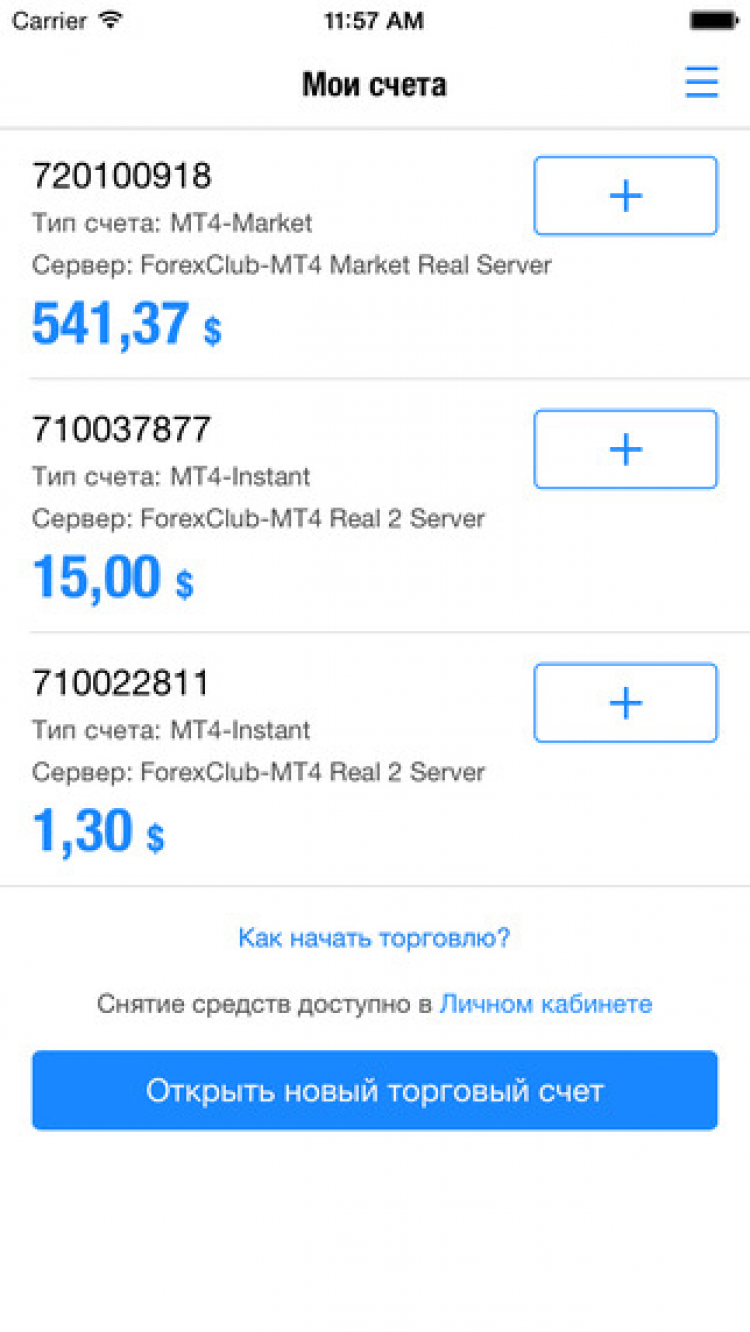
Task: Open the 'Личном кабинете' link
Action: (x=546, y=1004)
